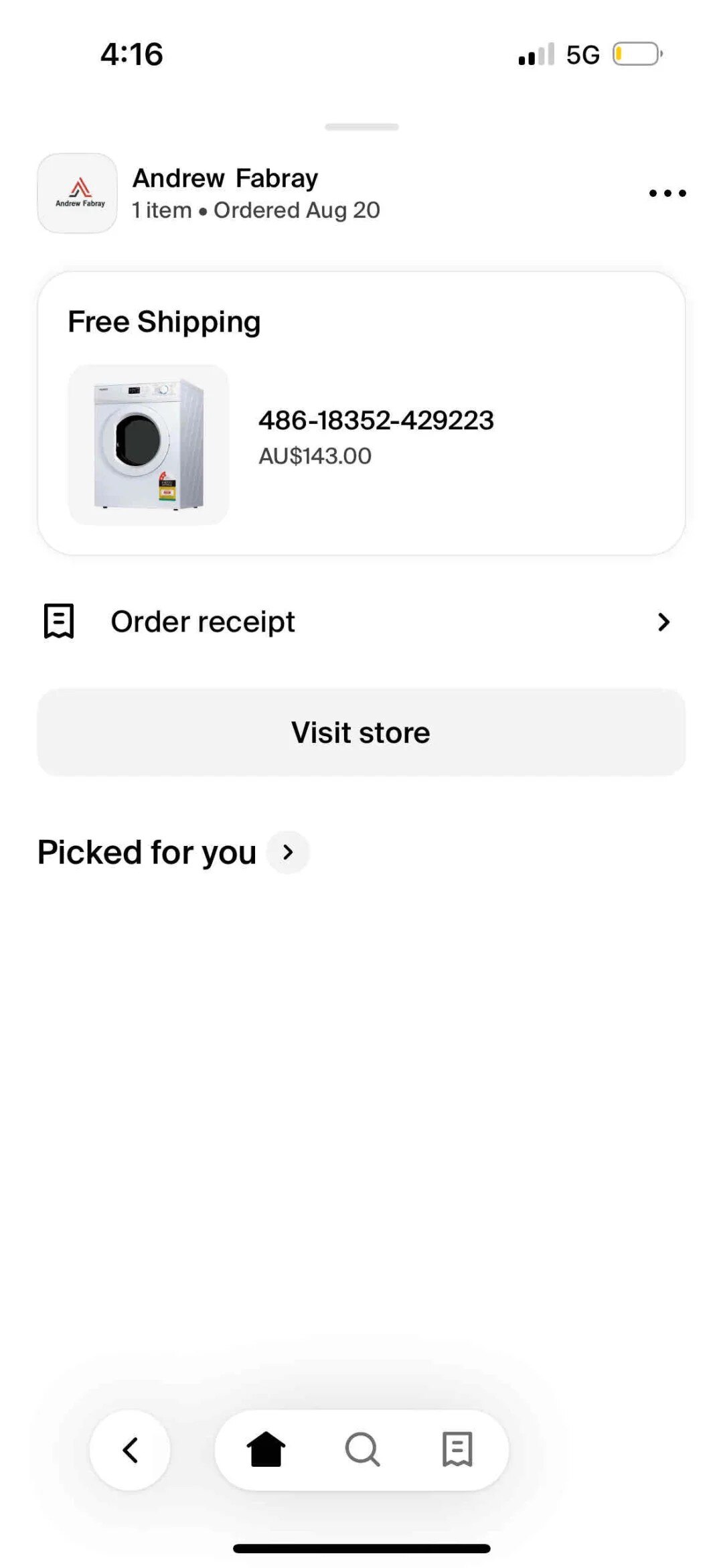Tap the Andrew Fabray store logo avatar
The image size is (723, 1568).
click(76, 193)
